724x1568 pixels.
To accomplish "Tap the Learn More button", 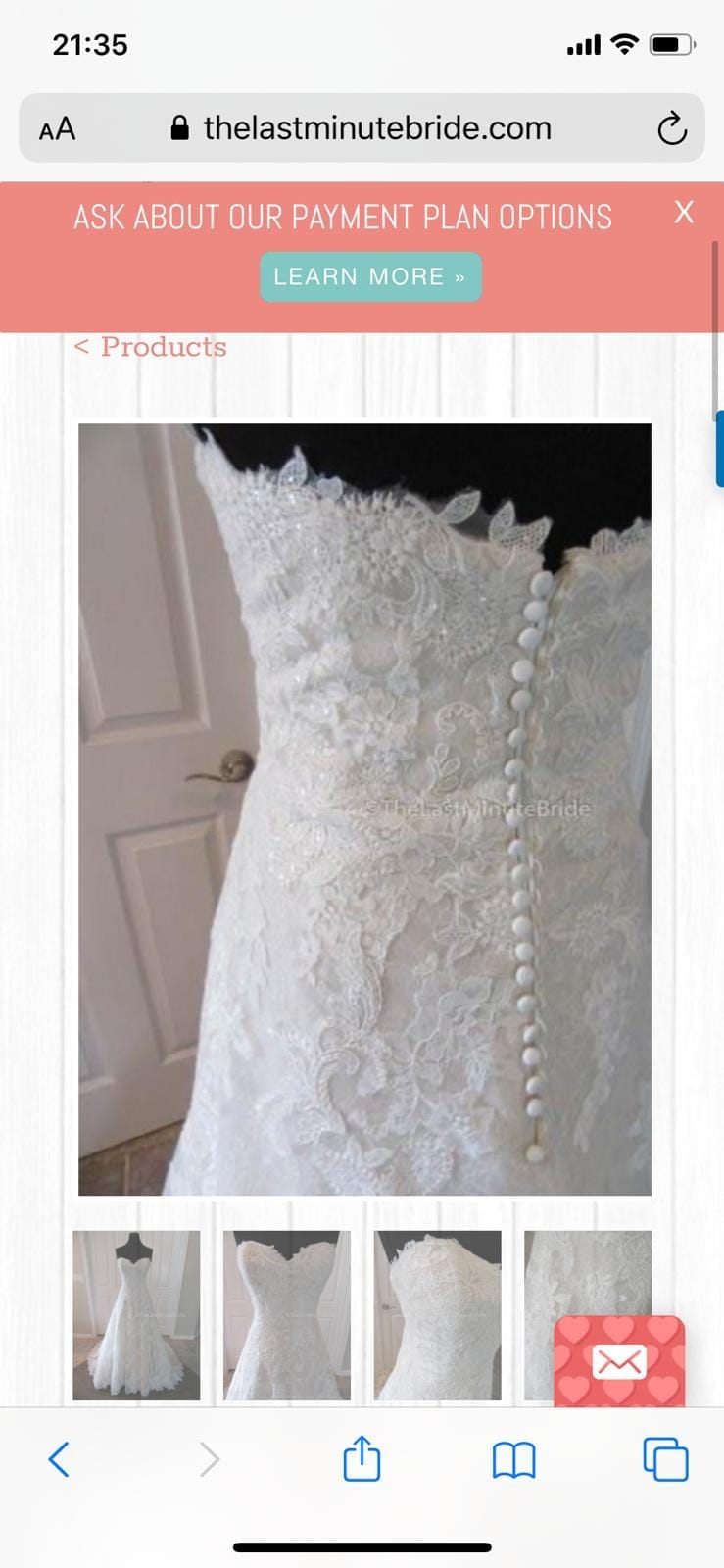I will point(370,277).
